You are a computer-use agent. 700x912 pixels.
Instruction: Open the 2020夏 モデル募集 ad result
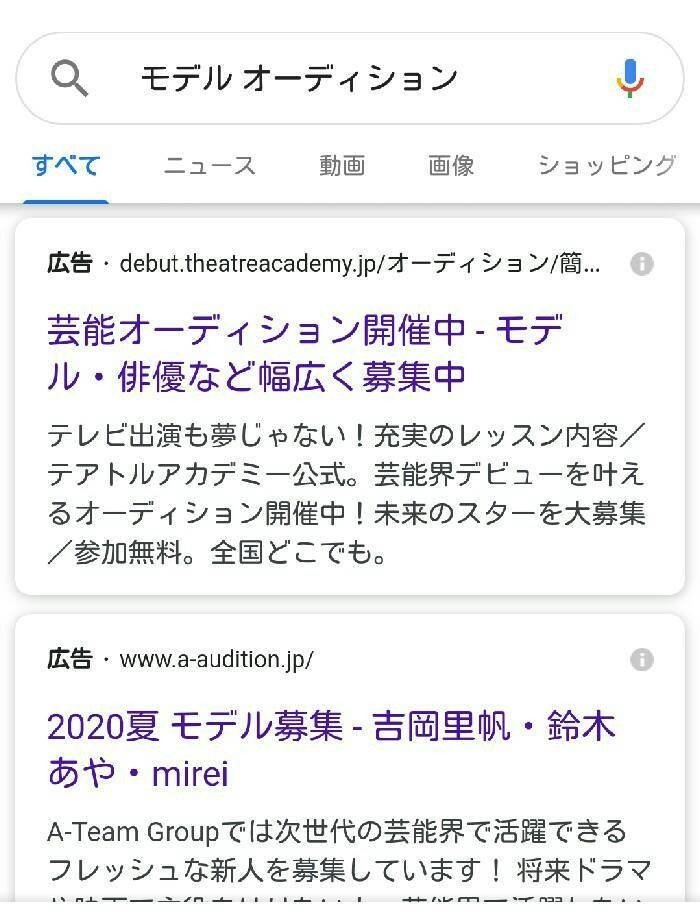(x=330, y=749)
